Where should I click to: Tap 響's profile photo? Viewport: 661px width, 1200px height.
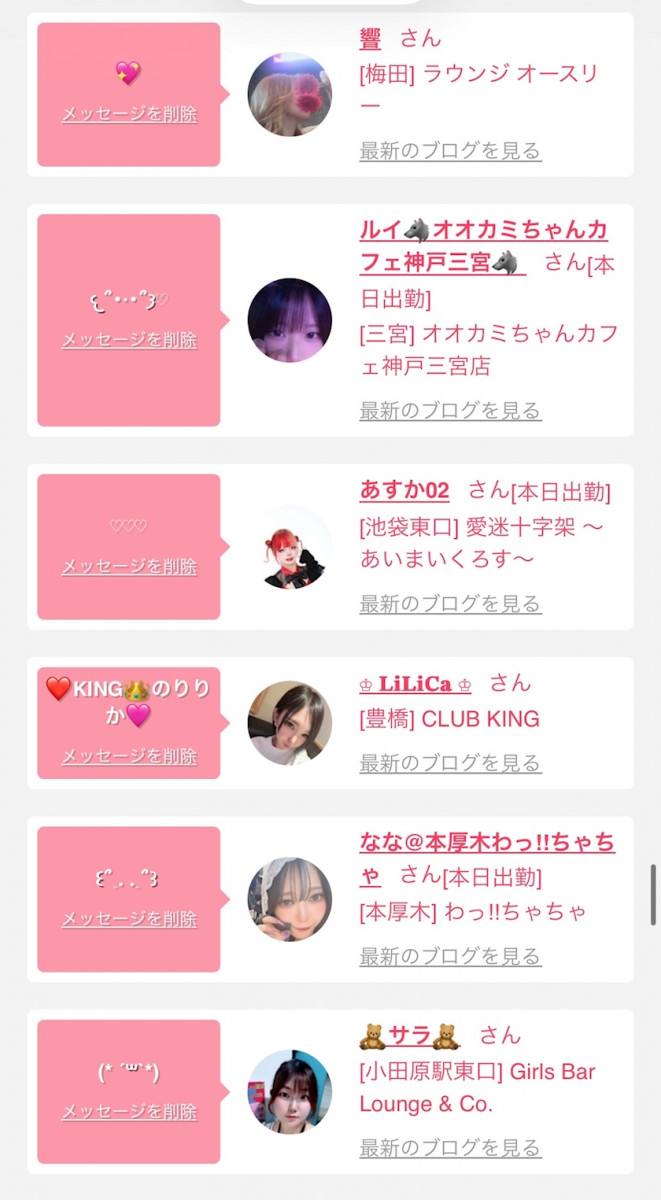(x=290, y=94)
